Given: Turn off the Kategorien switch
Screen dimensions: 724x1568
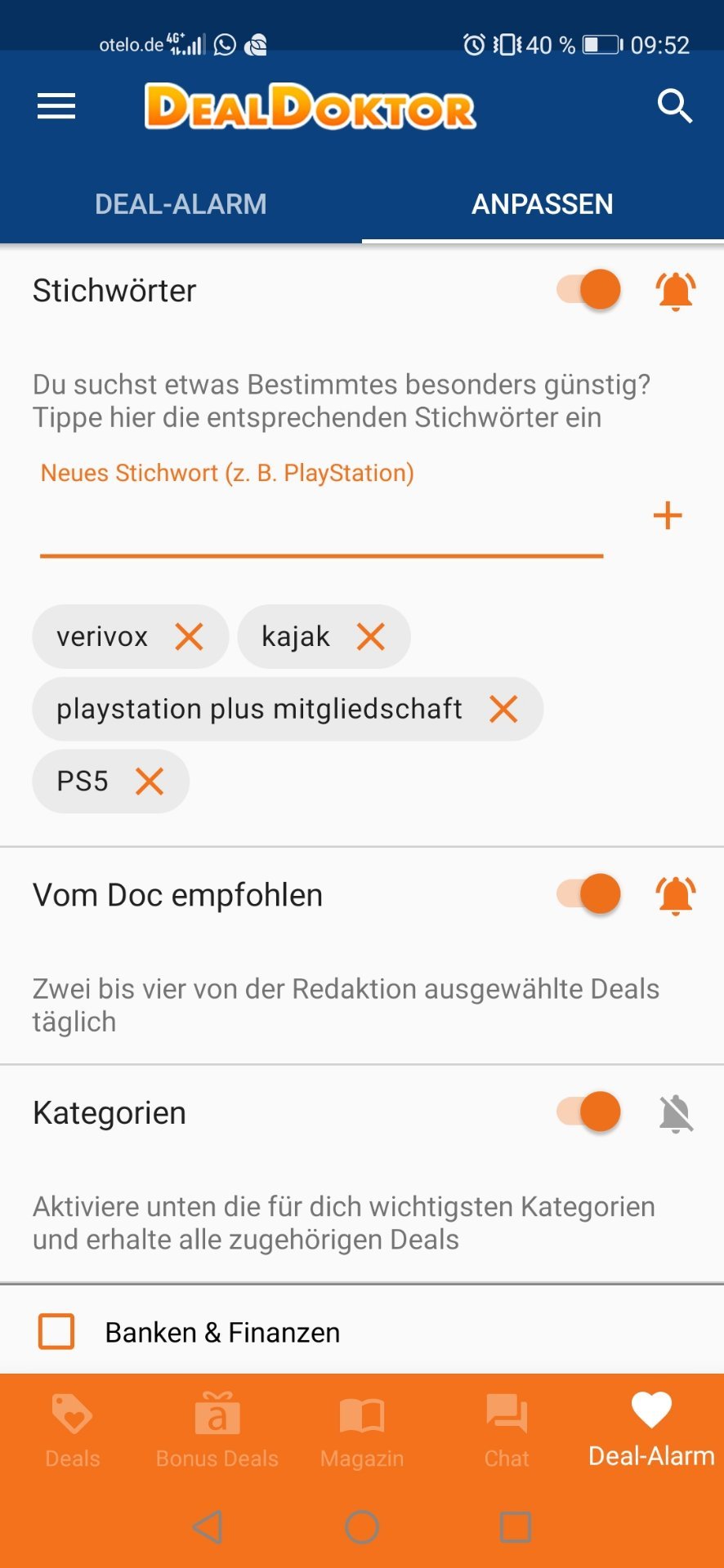Looking at the screenshot, I should coord(589,1111).
